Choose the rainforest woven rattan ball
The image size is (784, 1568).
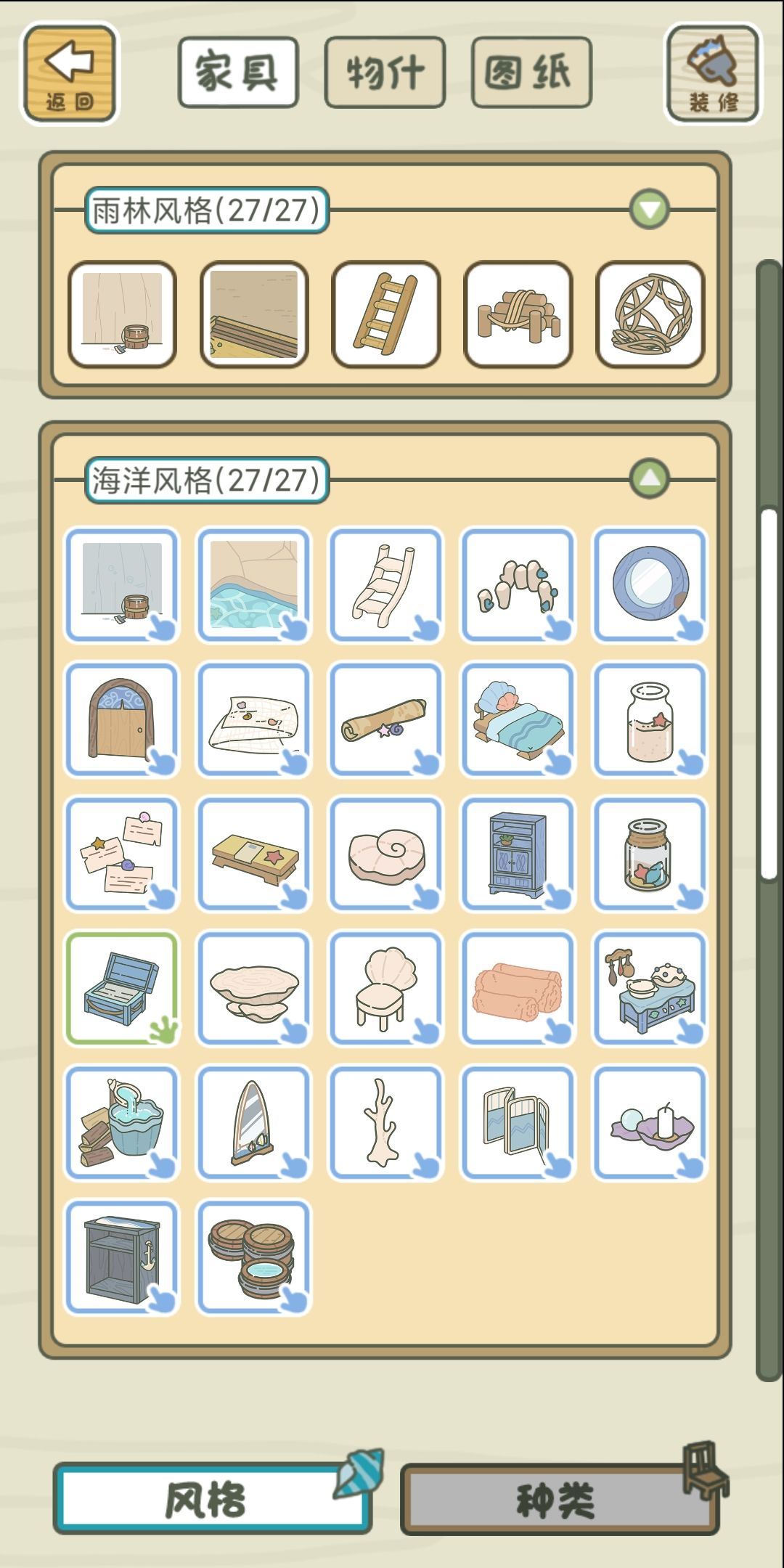pos(650,314)
